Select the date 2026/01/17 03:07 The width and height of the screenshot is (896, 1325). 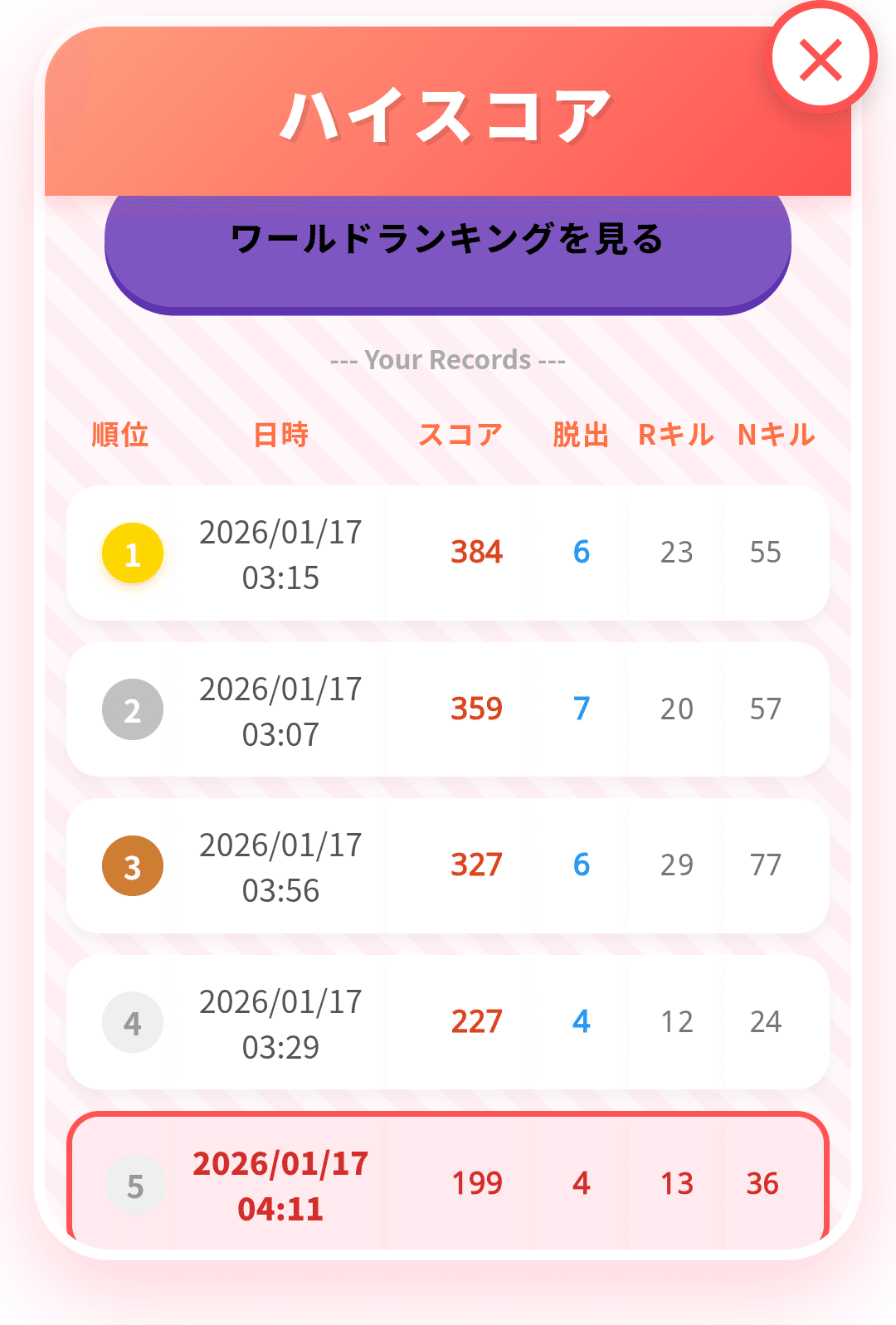tap(280, 709)
